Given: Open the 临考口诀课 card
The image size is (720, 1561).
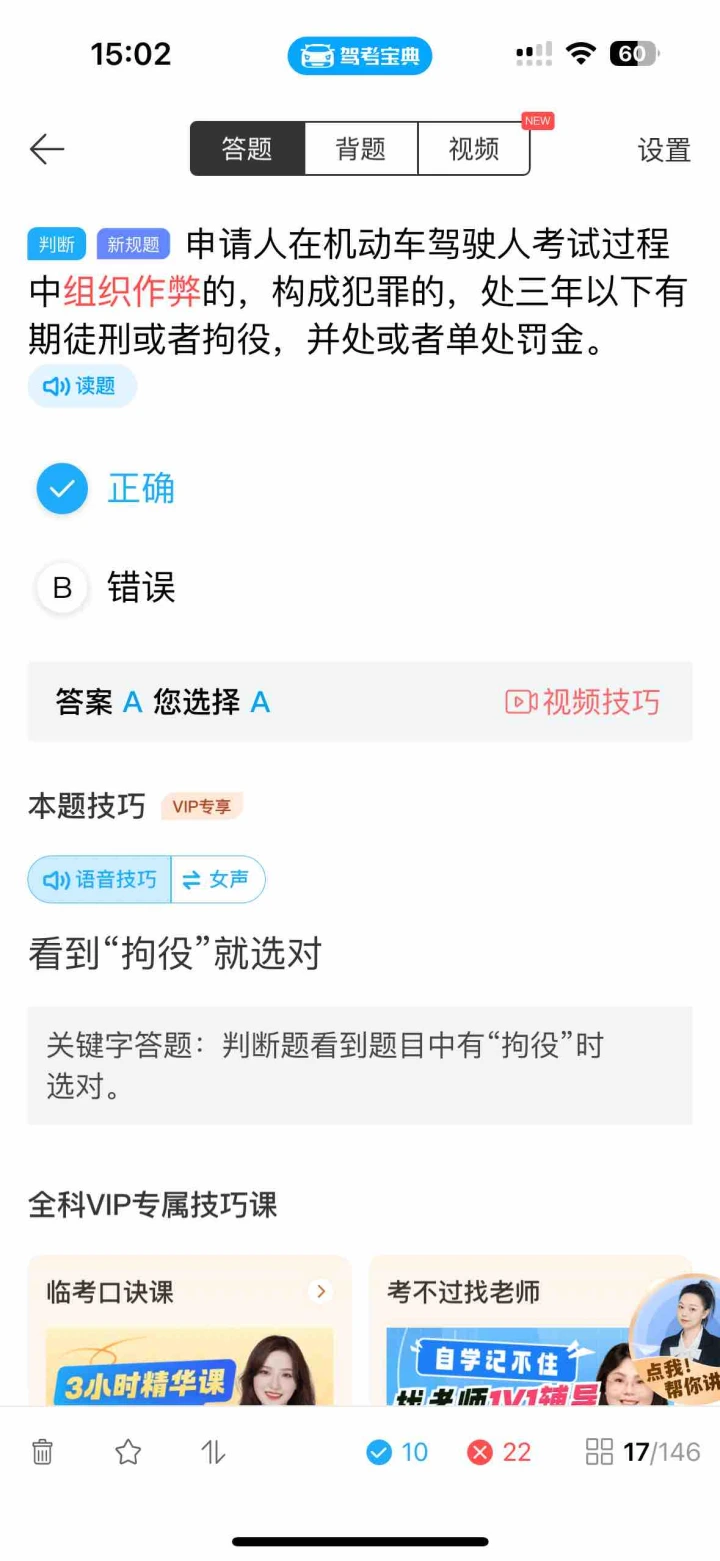Looking at the screenshot, I should click(190, 1331).
